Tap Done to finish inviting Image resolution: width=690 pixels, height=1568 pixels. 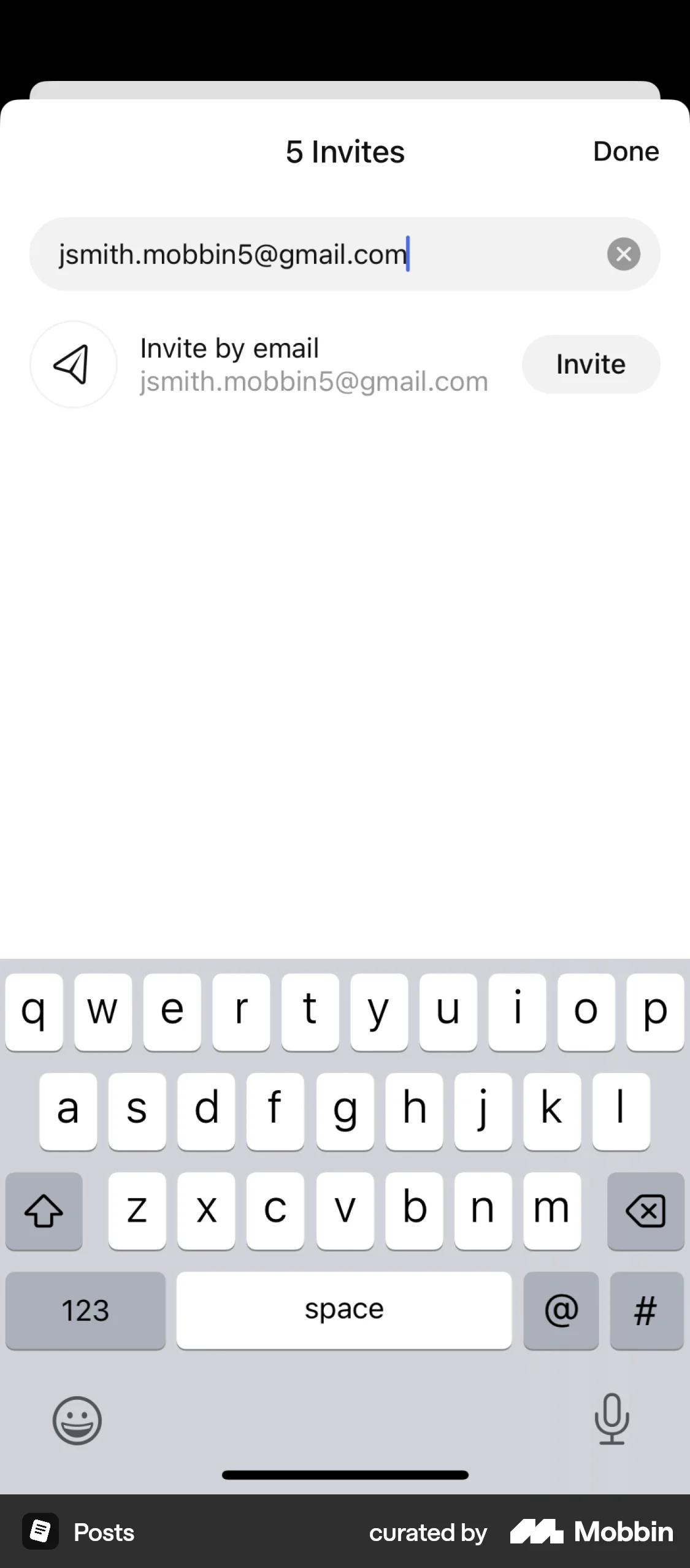point(626,151)
